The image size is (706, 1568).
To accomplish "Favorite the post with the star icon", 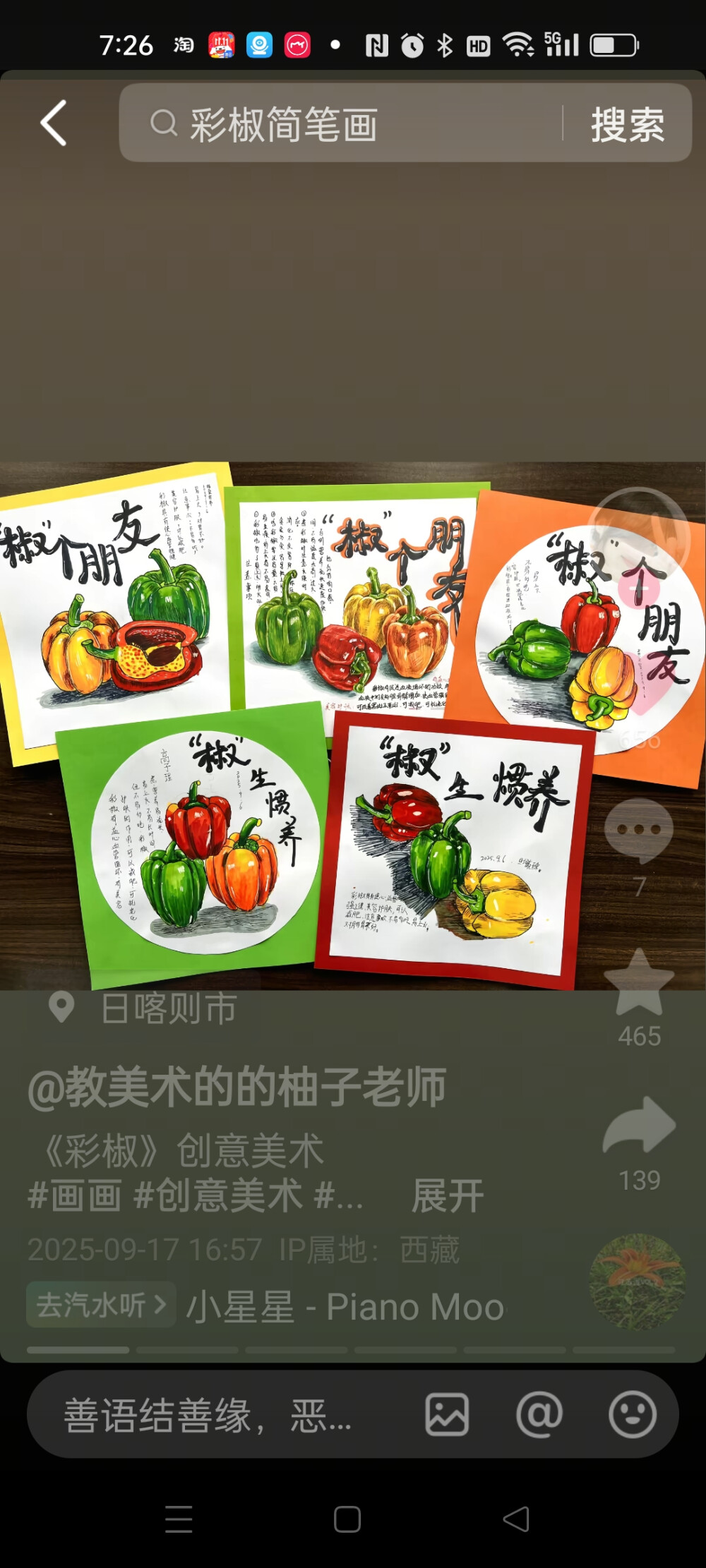I will (x=639, y=984).
